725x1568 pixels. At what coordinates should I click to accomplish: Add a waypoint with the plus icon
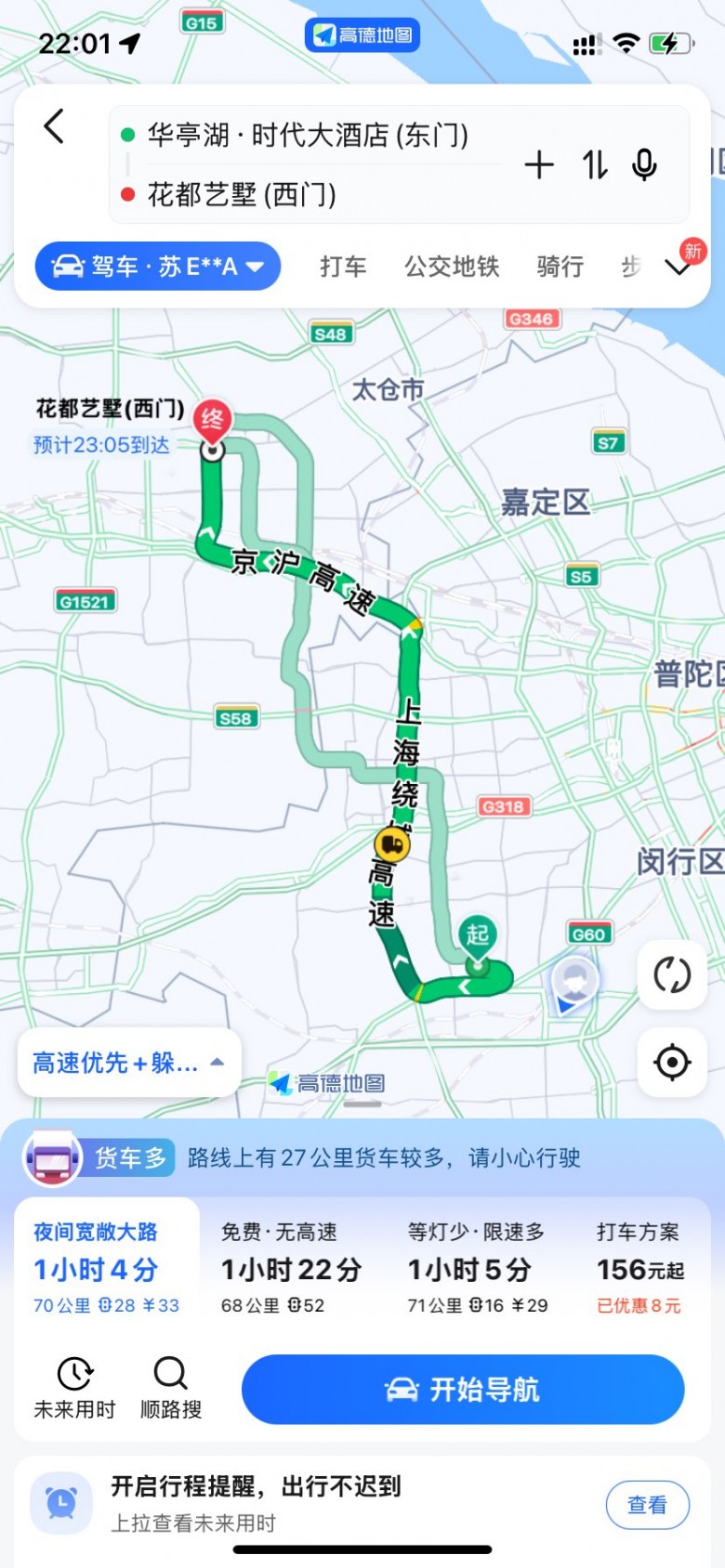coord(539,165)
